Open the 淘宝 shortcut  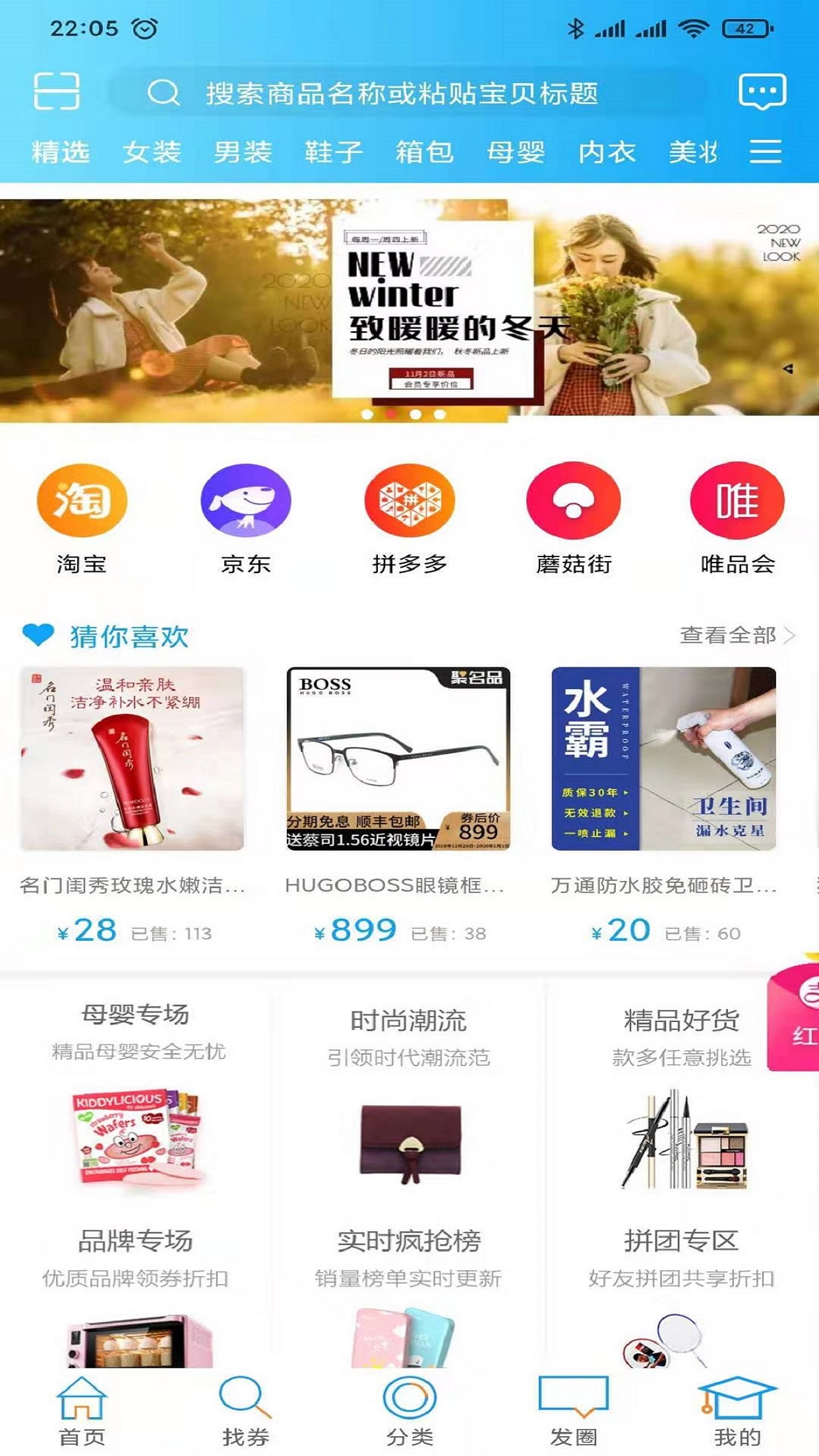[x=81, y=518]
